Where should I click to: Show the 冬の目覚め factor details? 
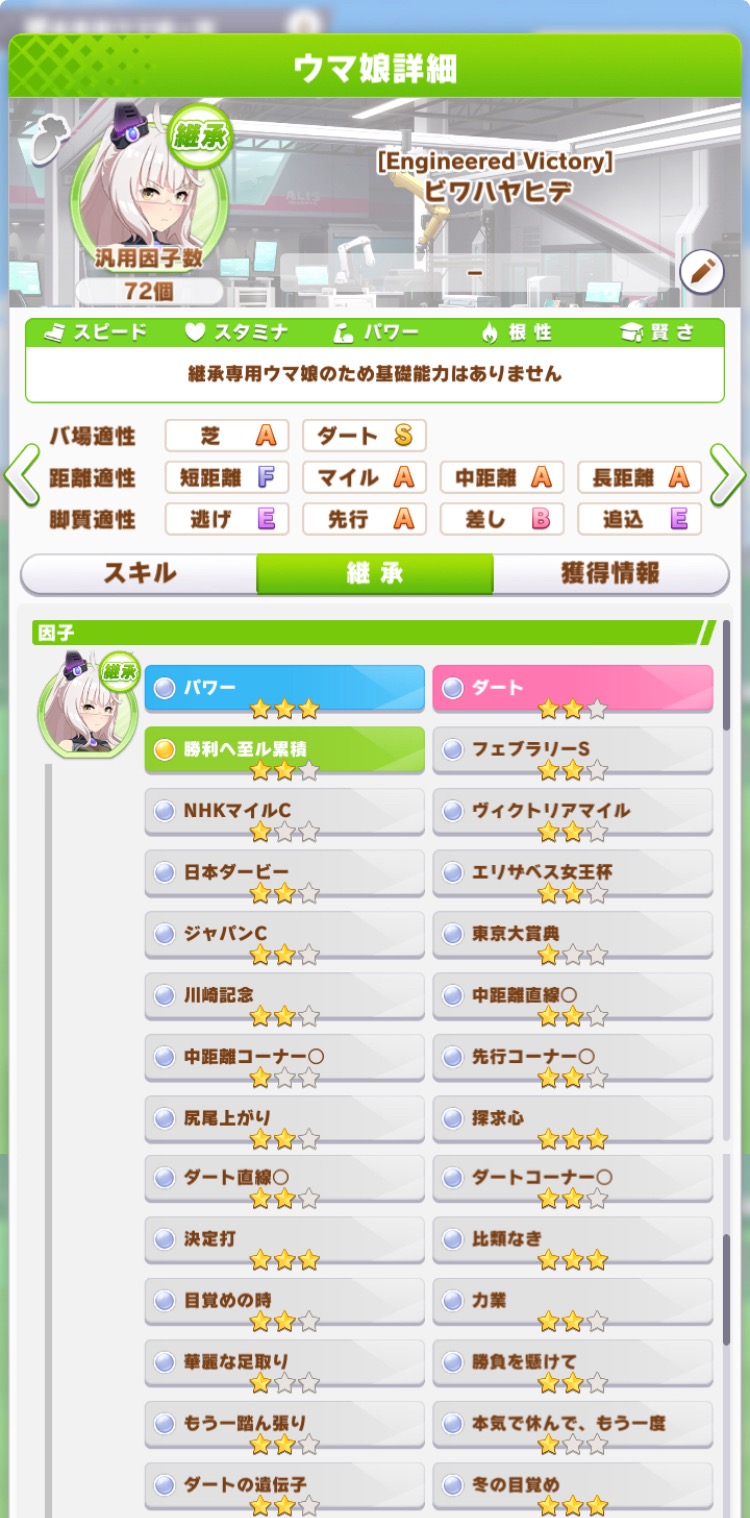click(572, 1485)
